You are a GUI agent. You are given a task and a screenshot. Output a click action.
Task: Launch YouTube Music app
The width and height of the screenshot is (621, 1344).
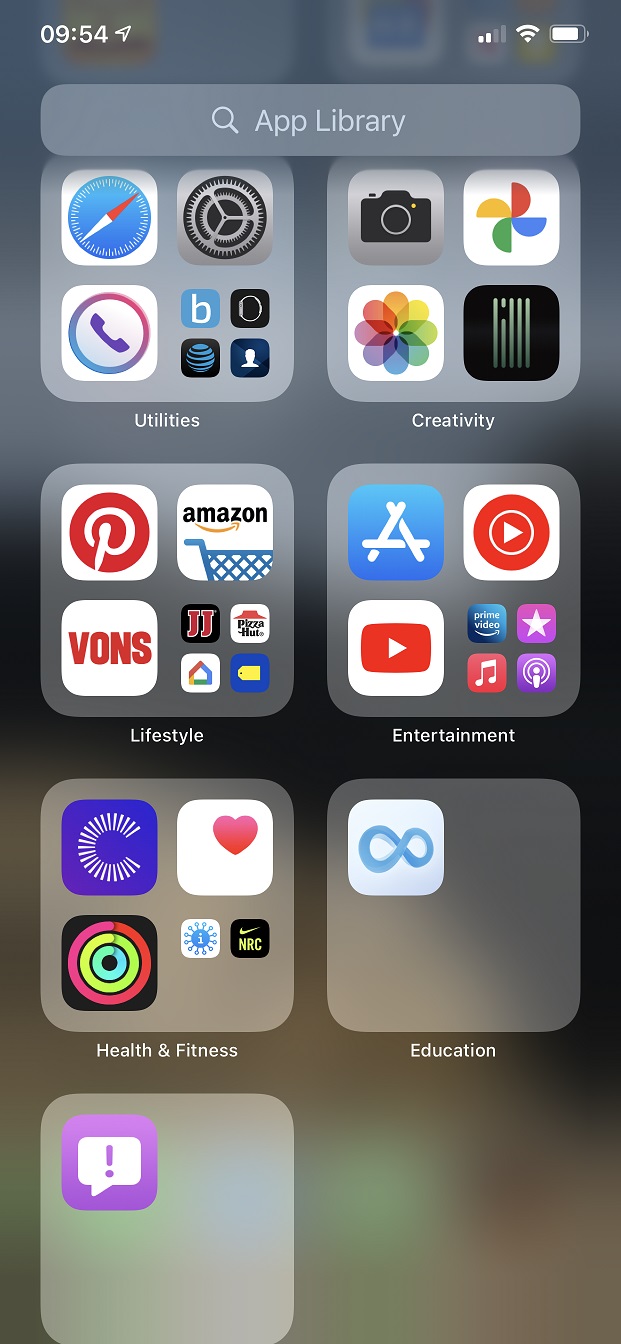[511, 533]
